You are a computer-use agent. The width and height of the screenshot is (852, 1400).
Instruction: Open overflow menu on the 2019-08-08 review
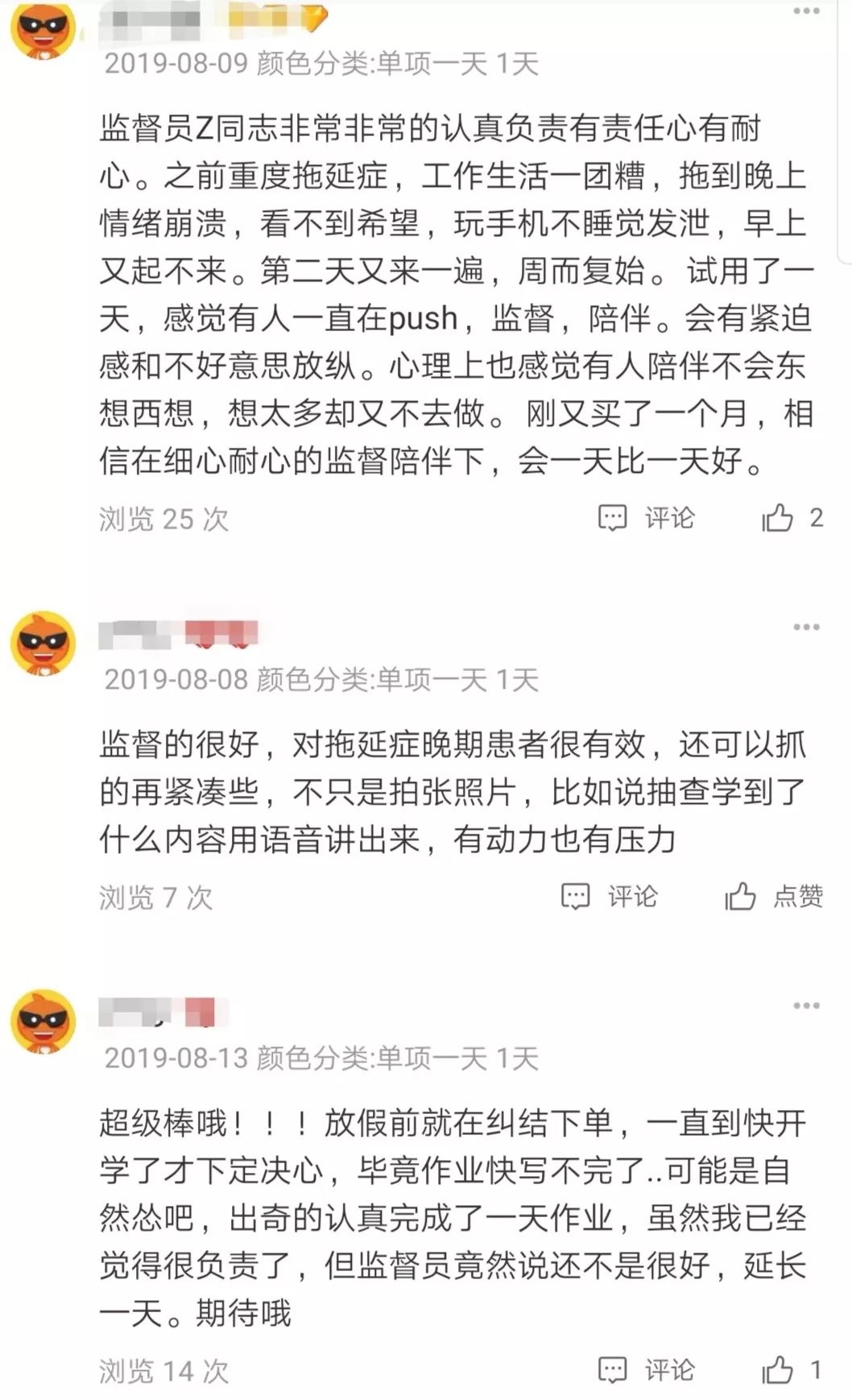click(806, 628)
